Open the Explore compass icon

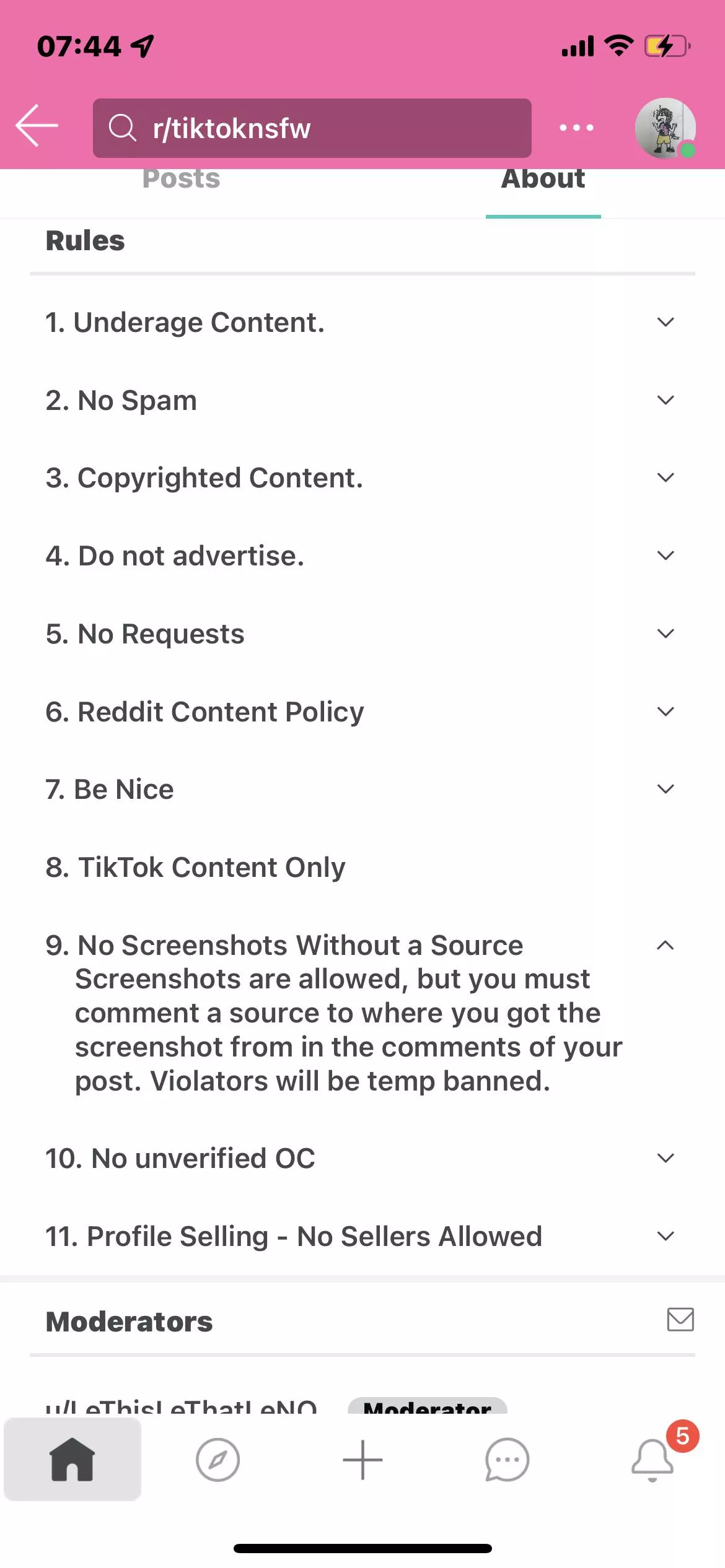(217, 1460)
